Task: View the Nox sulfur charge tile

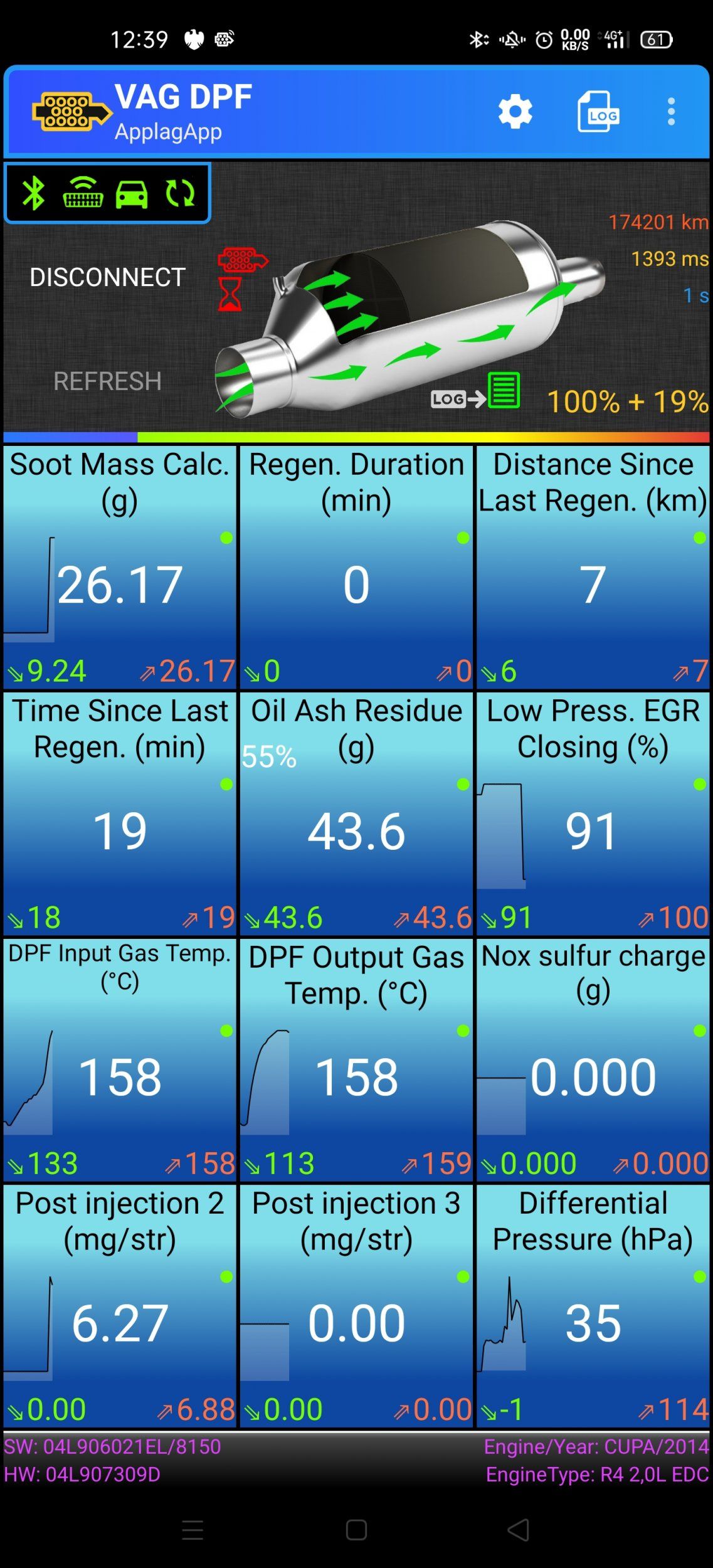Action: [593, 1060]
